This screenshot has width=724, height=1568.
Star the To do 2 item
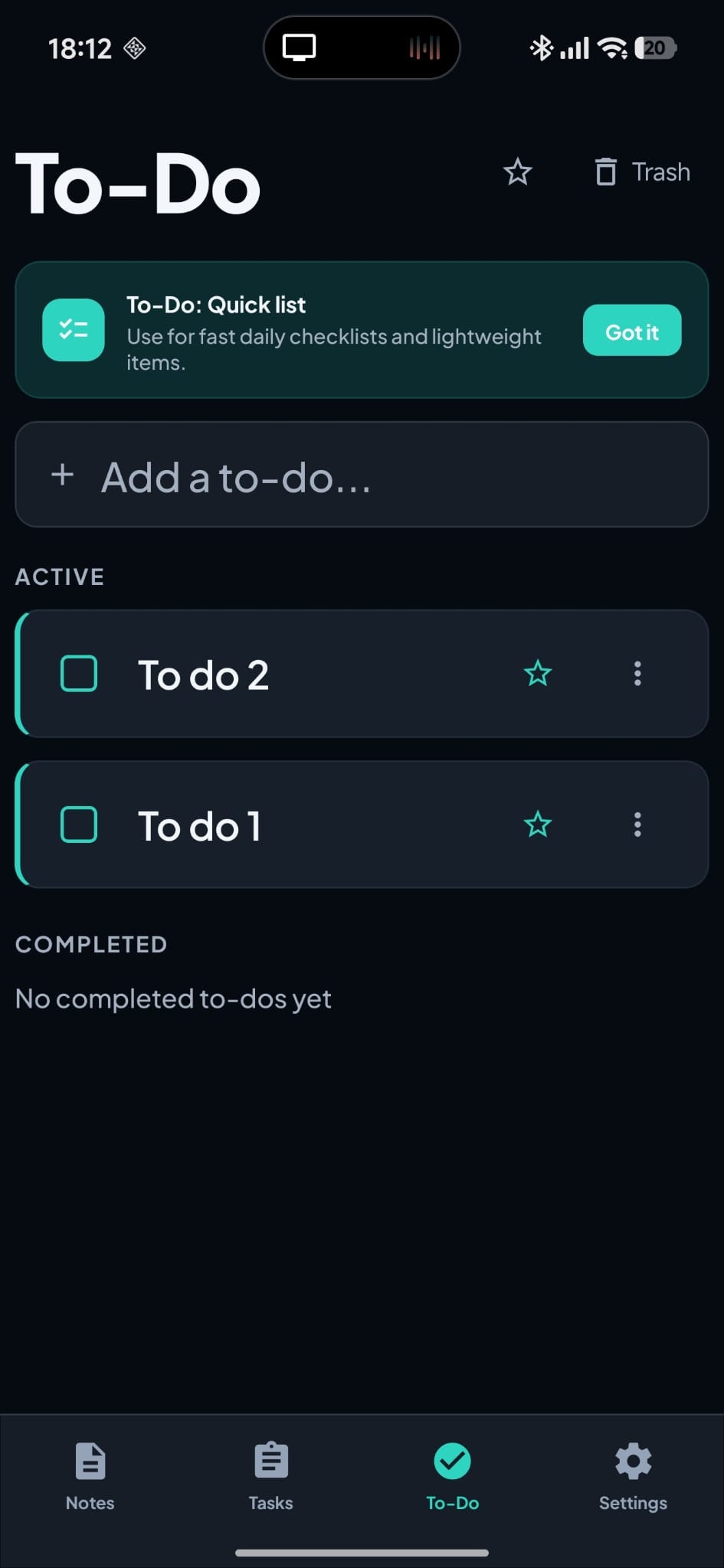538,674
